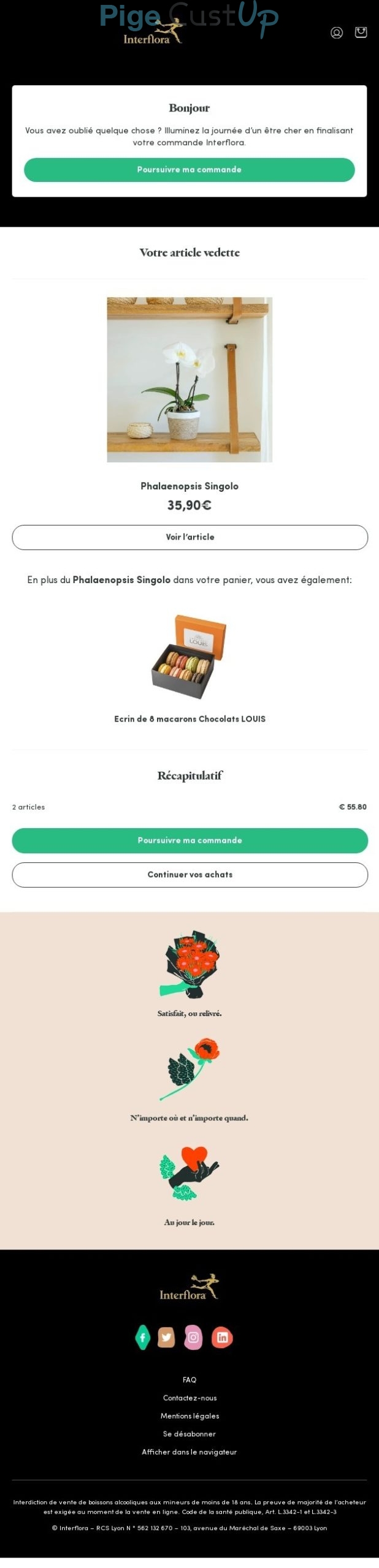379x1568 pixels.
Task: Open the FAQ link
Action: click(189, 1379)
